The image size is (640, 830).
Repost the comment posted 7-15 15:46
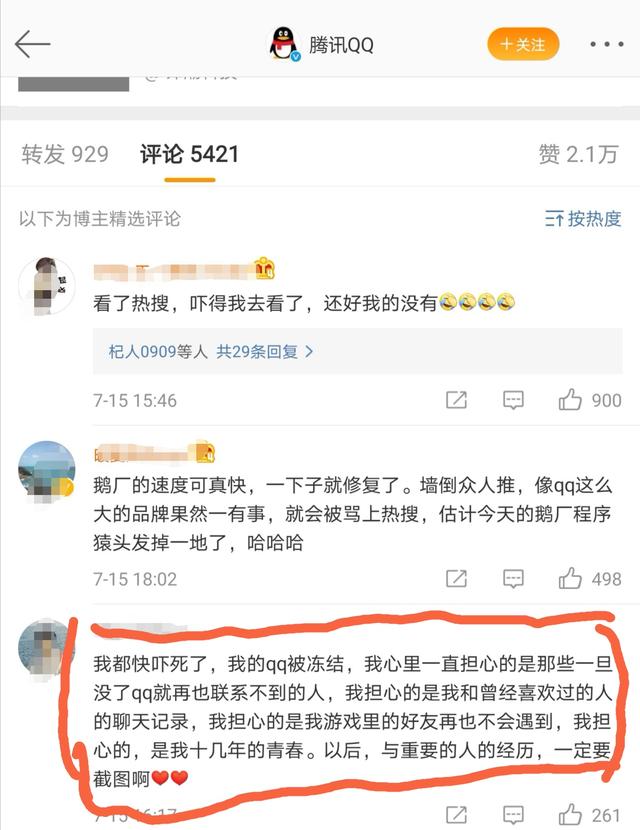coord(456,400)
